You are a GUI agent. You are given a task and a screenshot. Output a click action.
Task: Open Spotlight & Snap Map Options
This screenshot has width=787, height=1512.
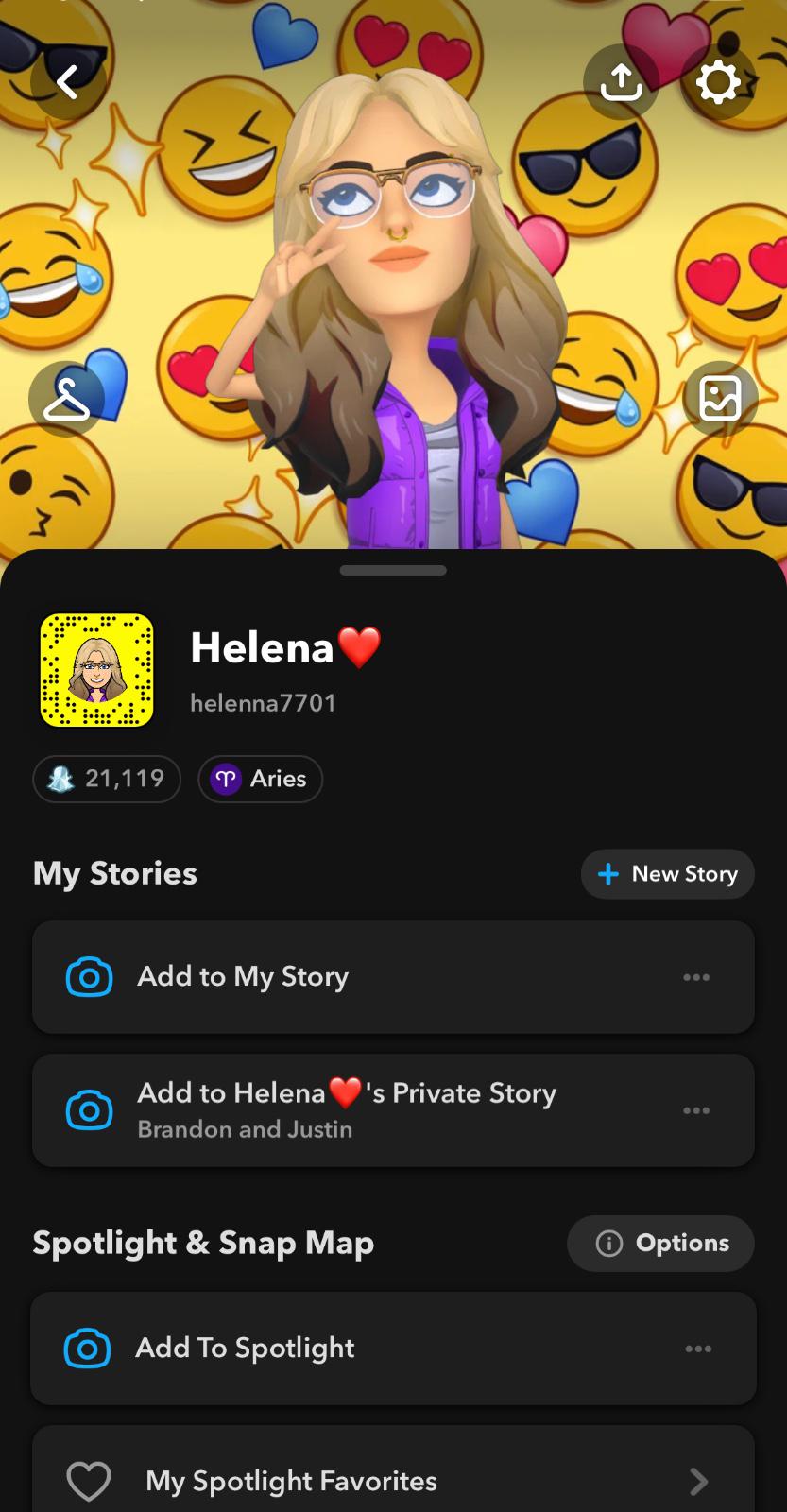click(660, 1244)
